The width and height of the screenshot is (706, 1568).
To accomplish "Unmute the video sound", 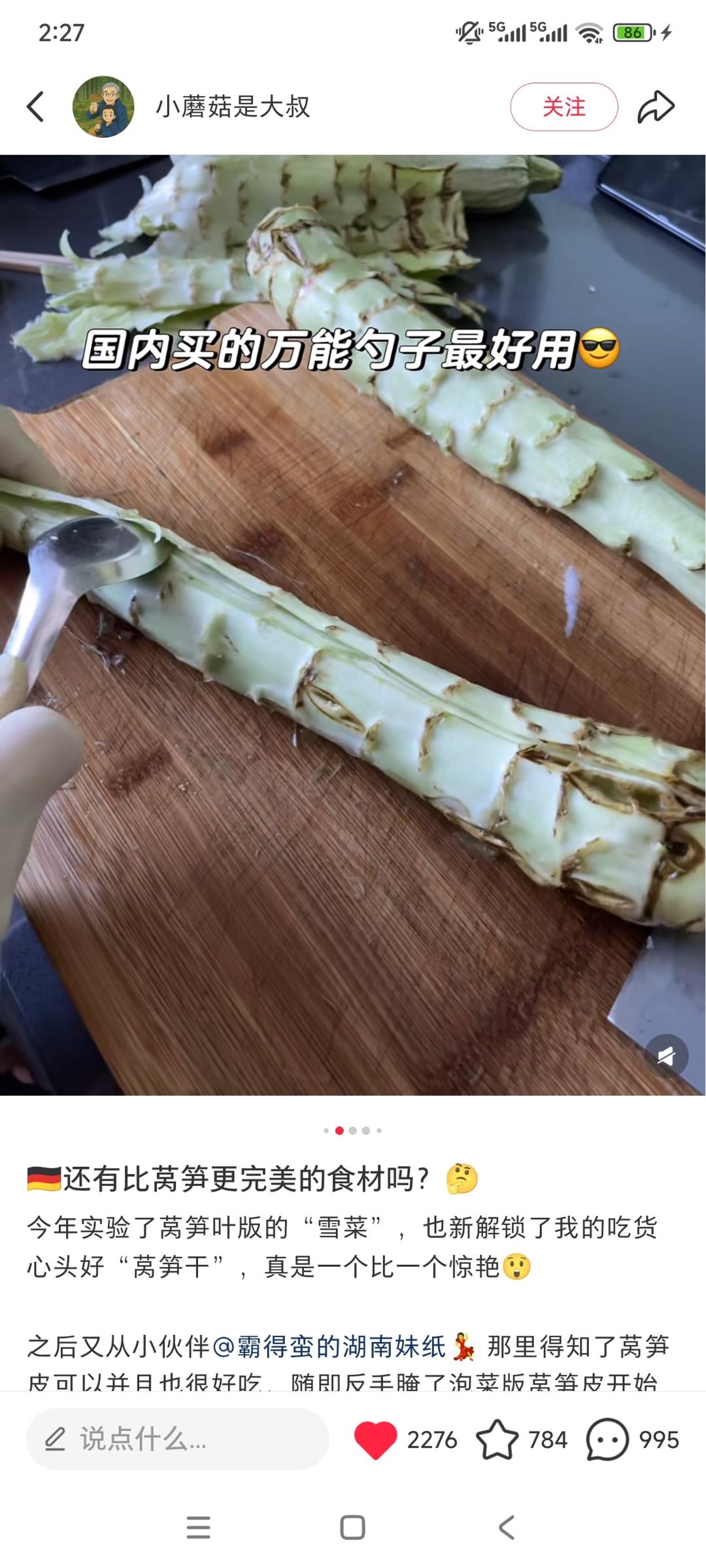I will [x=665, y=1056].
